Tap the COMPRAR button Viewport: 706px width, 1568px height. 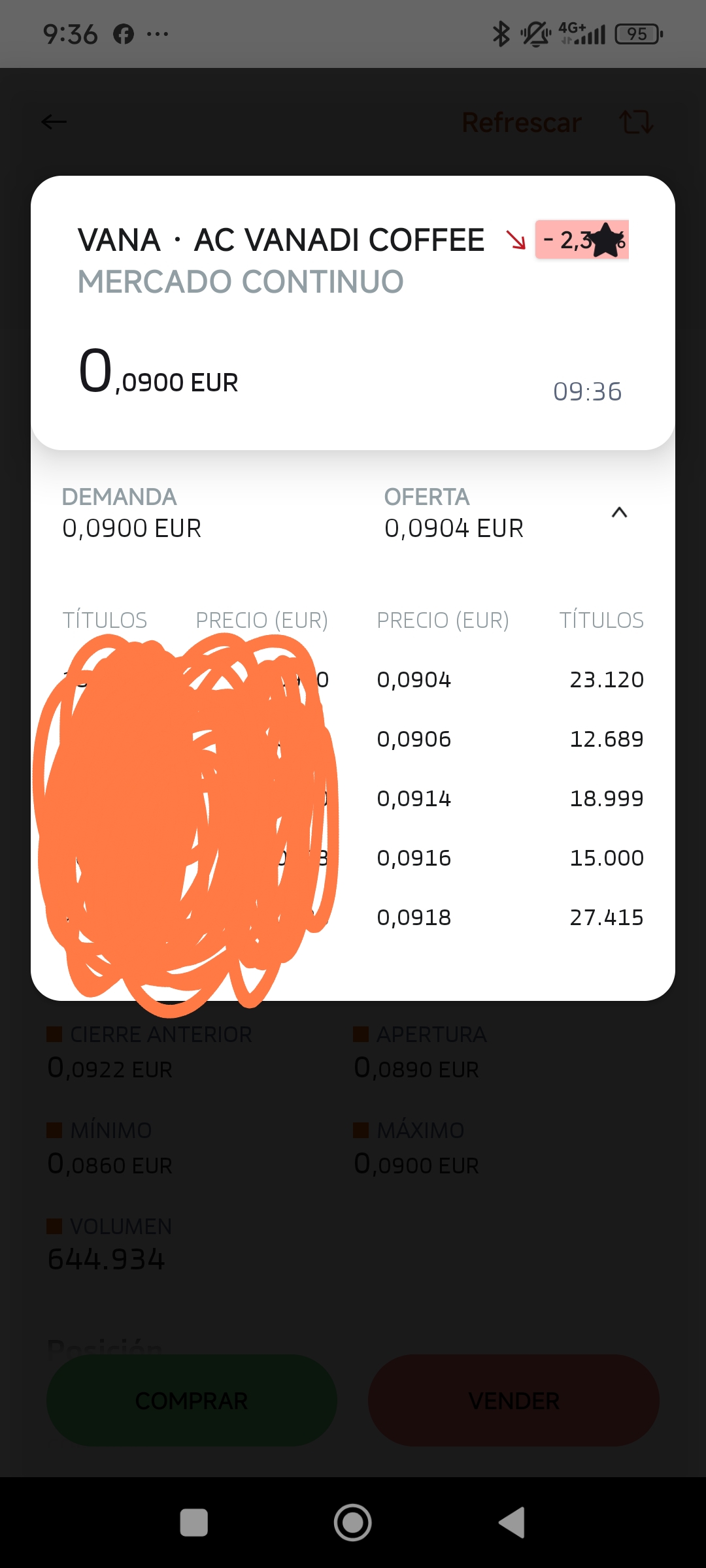coord(192,1401)
